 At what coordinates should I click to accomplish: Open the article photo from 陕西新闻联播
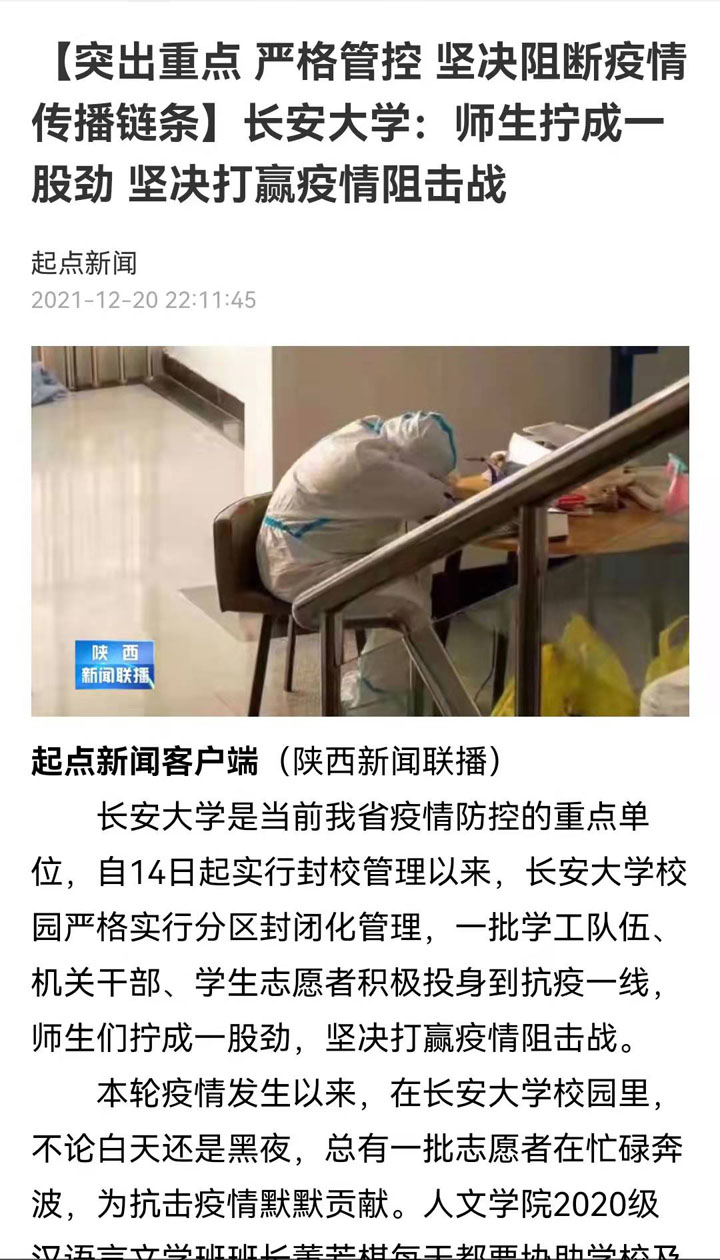[360, 531]
